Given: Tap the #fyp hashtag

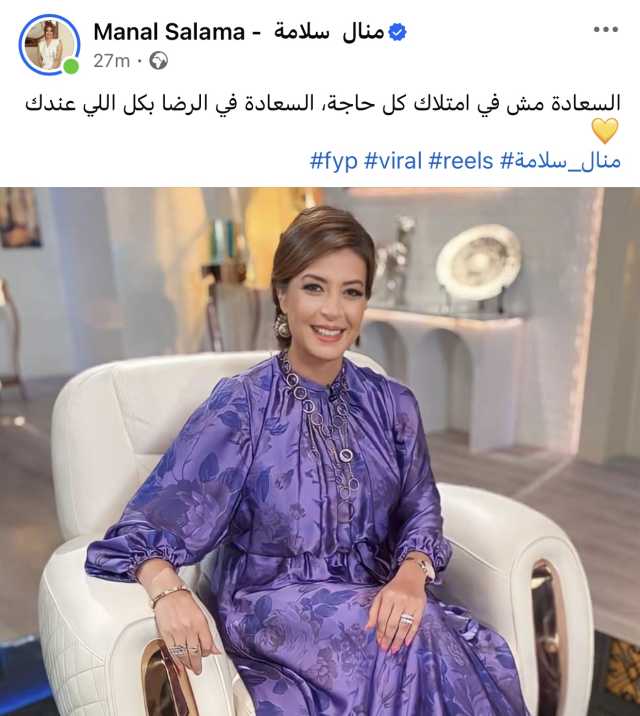Looking at the screenshot, I should (x=333, y=161).
